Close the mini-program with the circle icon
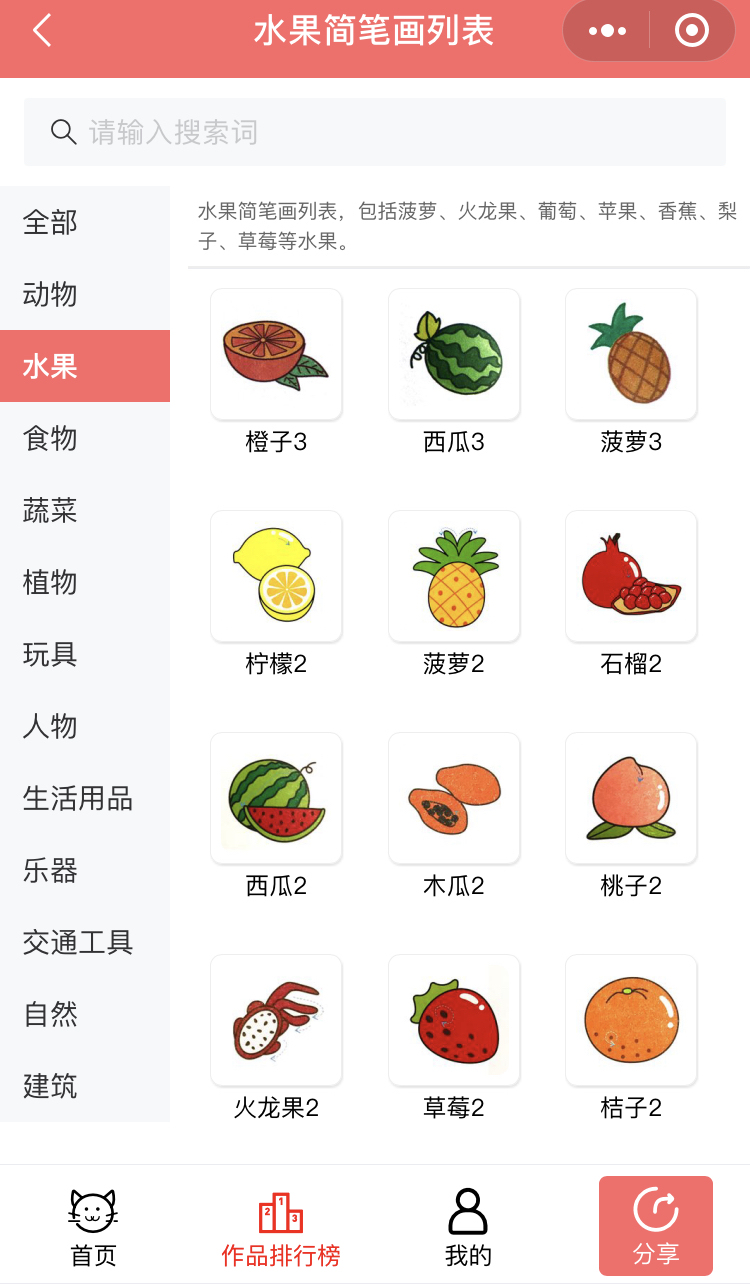The height and width of the screenshot is (1284, 750). [692, 31]
